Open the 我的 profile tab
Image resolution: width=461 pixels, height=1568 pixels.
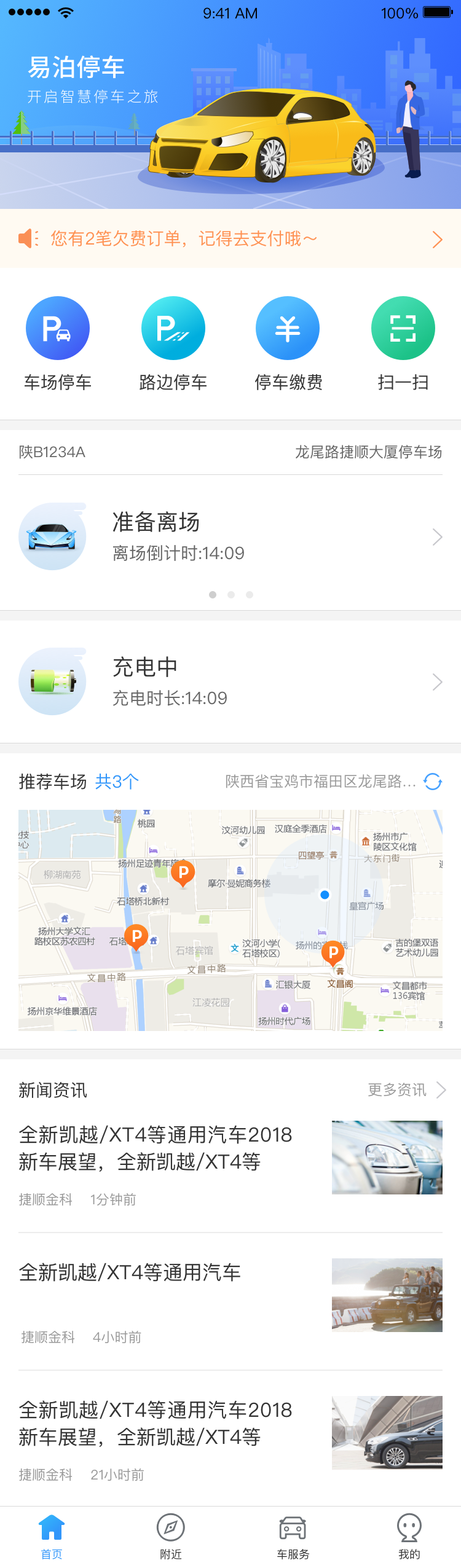pyautogui.click(x=409, y=1536)
